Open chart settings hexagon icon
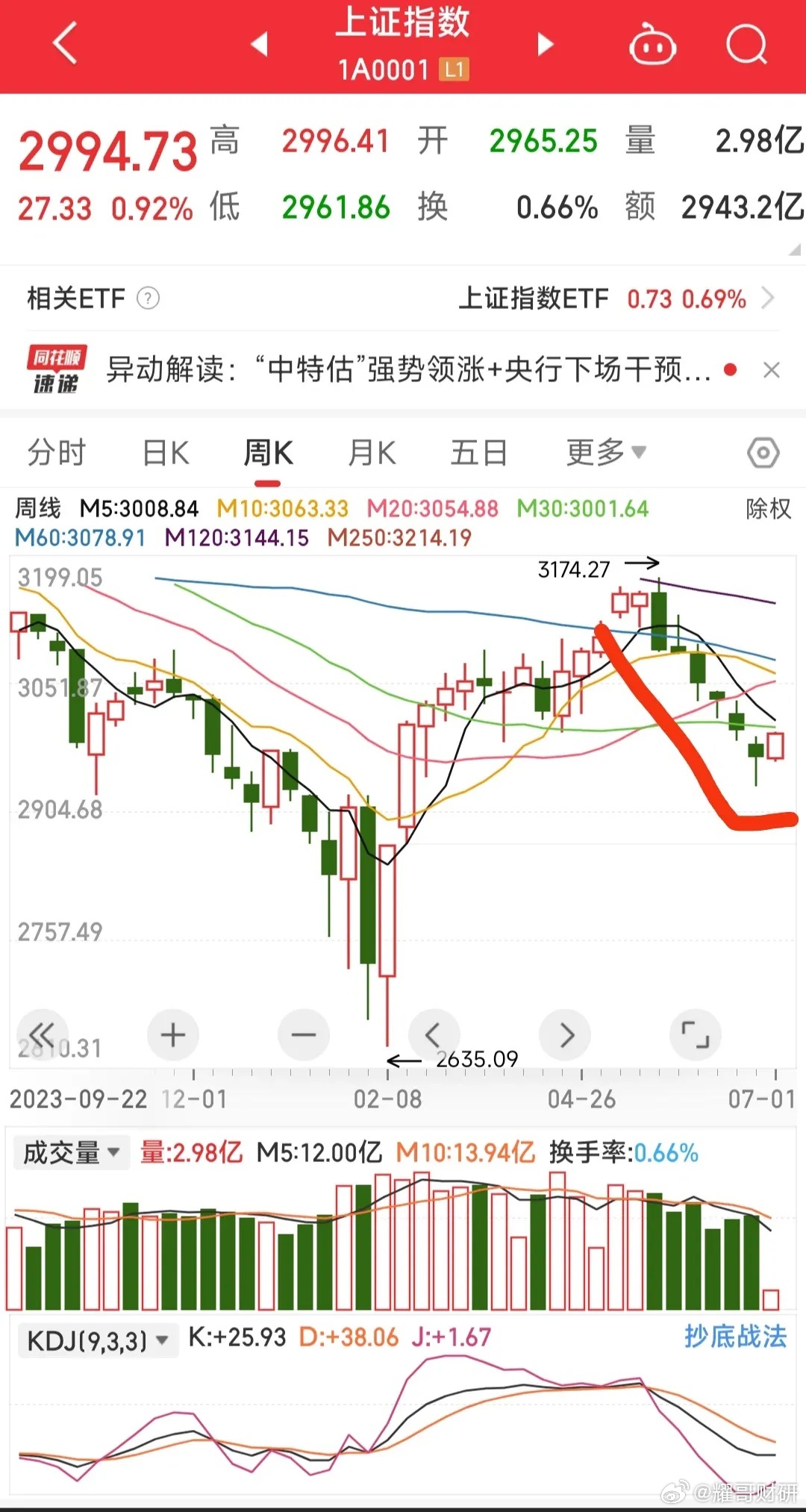806x1512 pixels. point(763,452)
